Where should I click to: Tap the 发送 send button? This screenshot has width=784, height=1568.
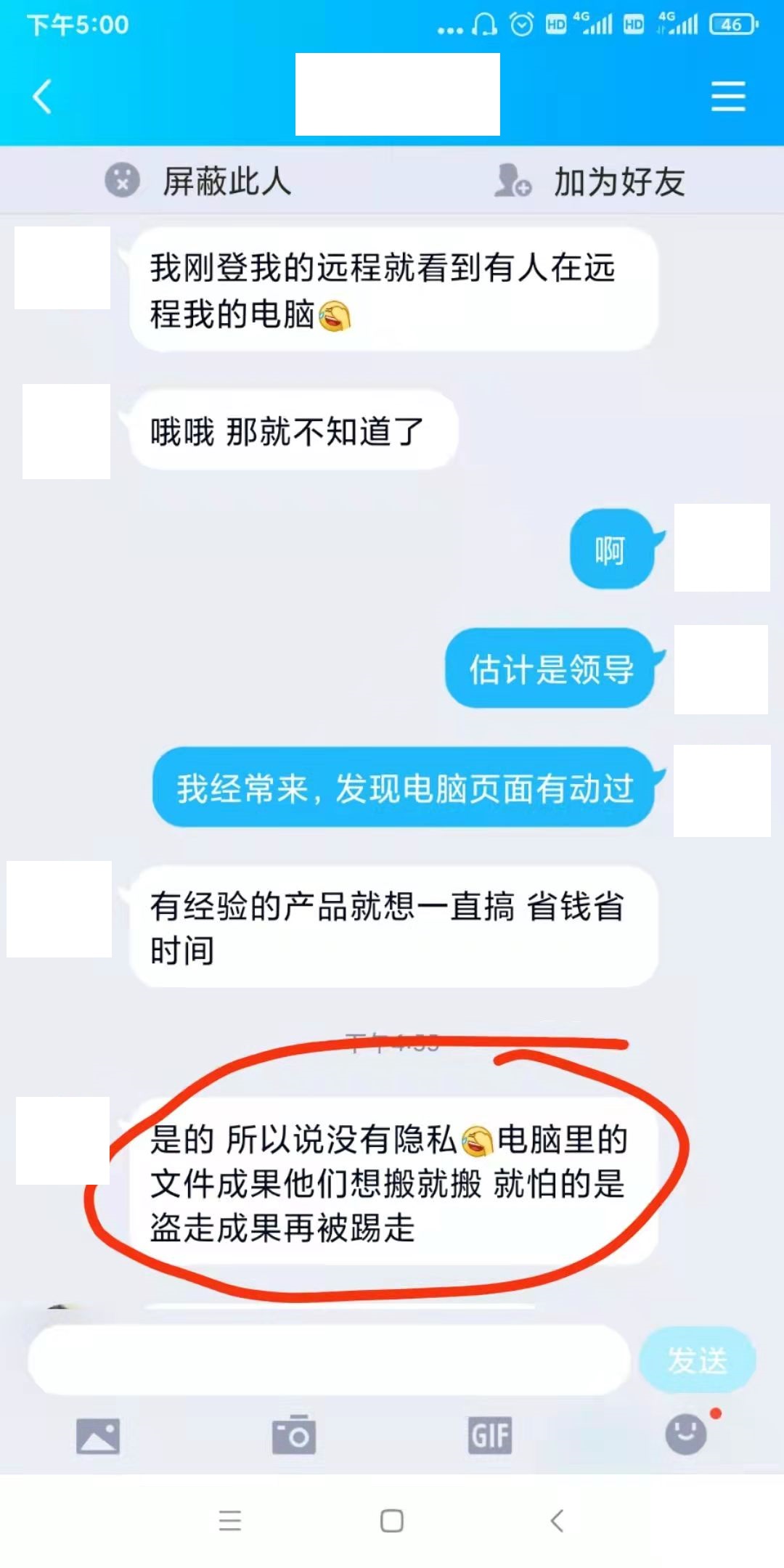tap(697, 1360)
